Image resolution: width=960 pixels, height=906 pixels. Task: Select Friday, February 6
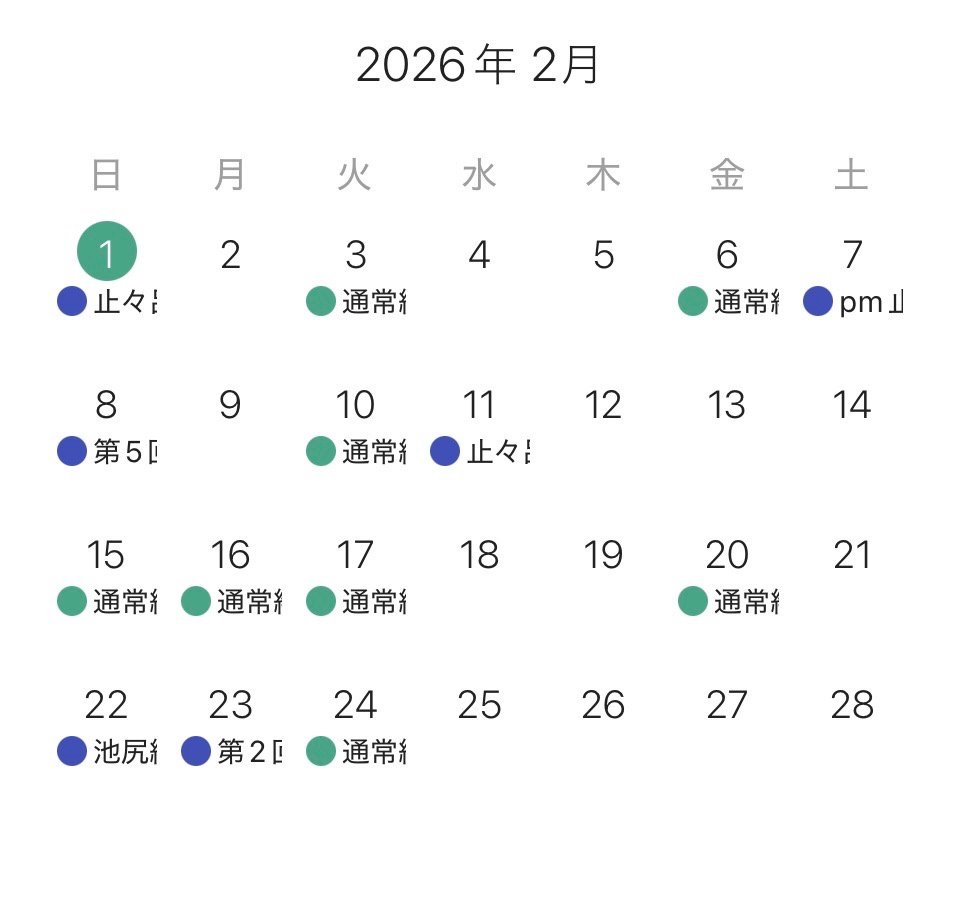[727, 256]
